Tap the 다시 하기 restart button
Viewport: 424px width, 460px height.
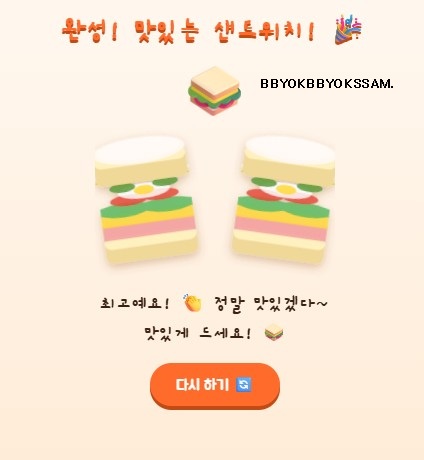pos(215,386)
